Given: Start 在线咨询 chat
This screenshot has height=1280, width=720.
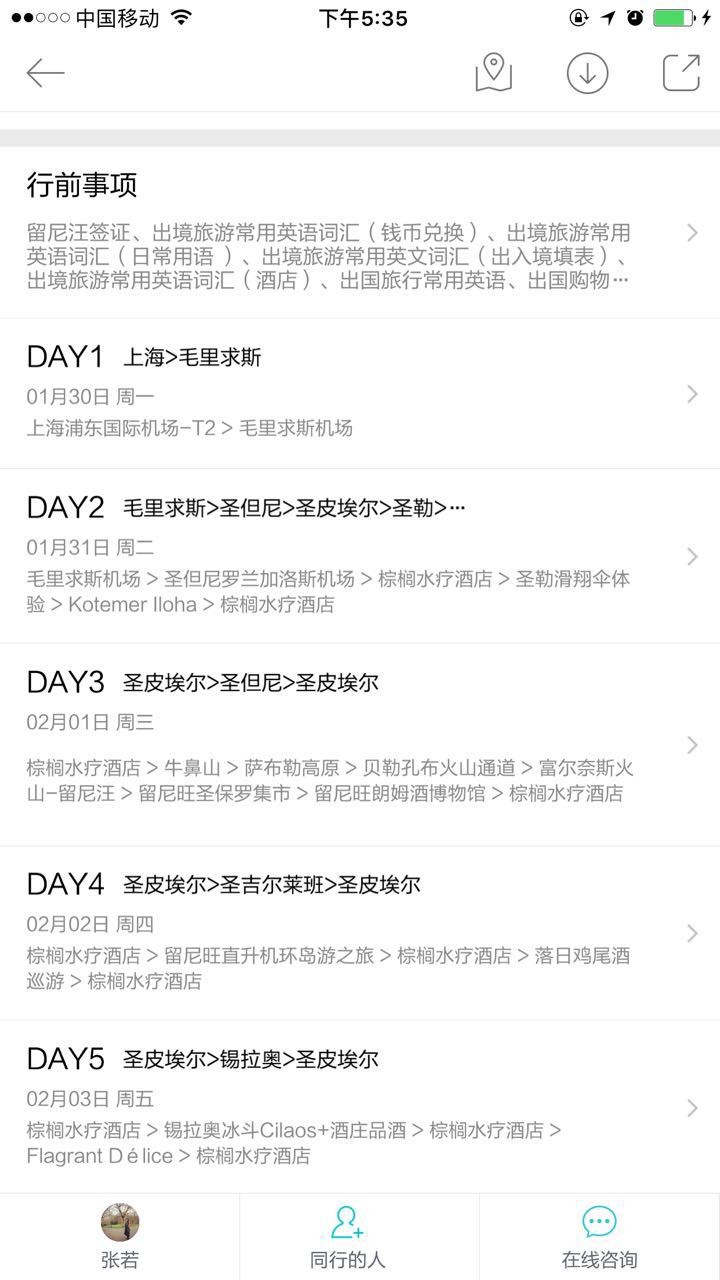Looking at the screenshot, I should coord(599,1237).
